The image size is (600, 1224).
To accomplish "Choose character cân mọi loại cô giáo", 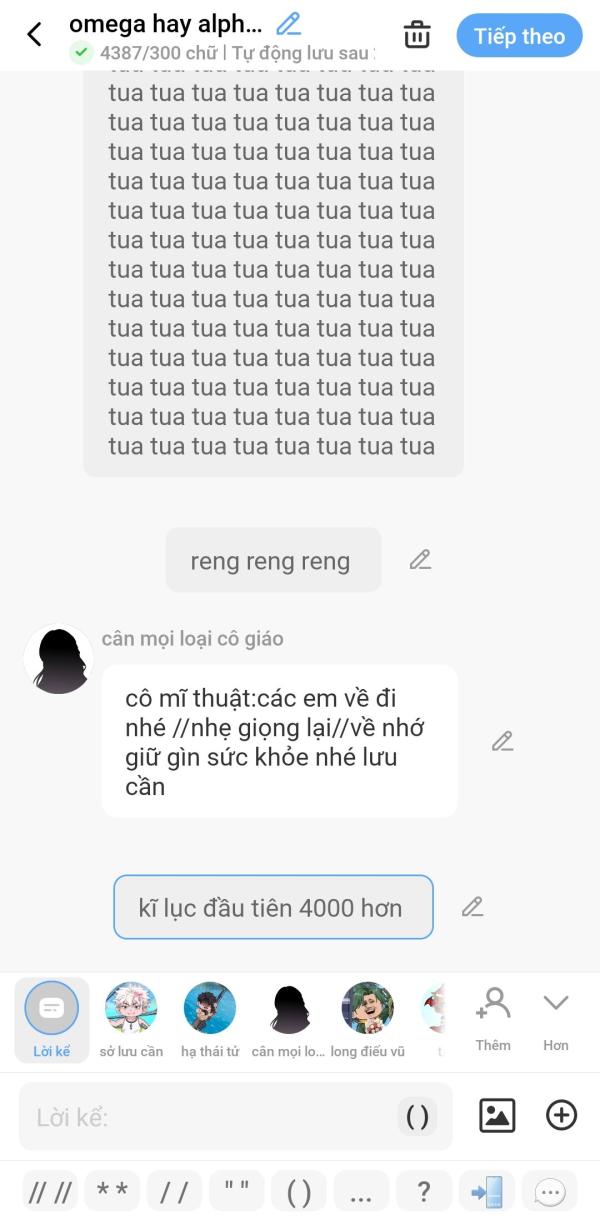I will pyautogui.click(x=290, y=1019).
